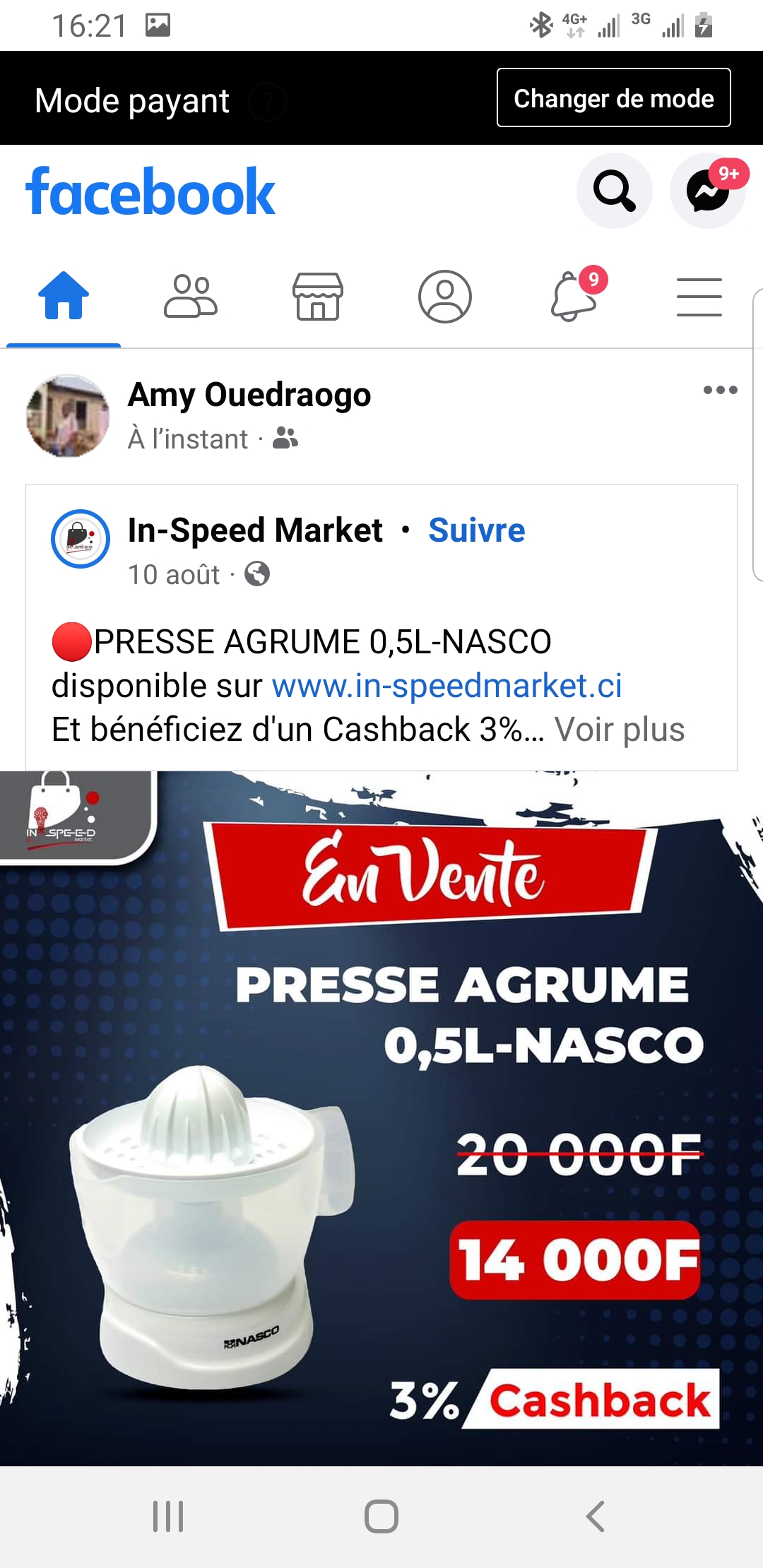The image size is (763, 1568).
Task: Open the www.in-speedmarket.ci link
Action: point(446,686)
